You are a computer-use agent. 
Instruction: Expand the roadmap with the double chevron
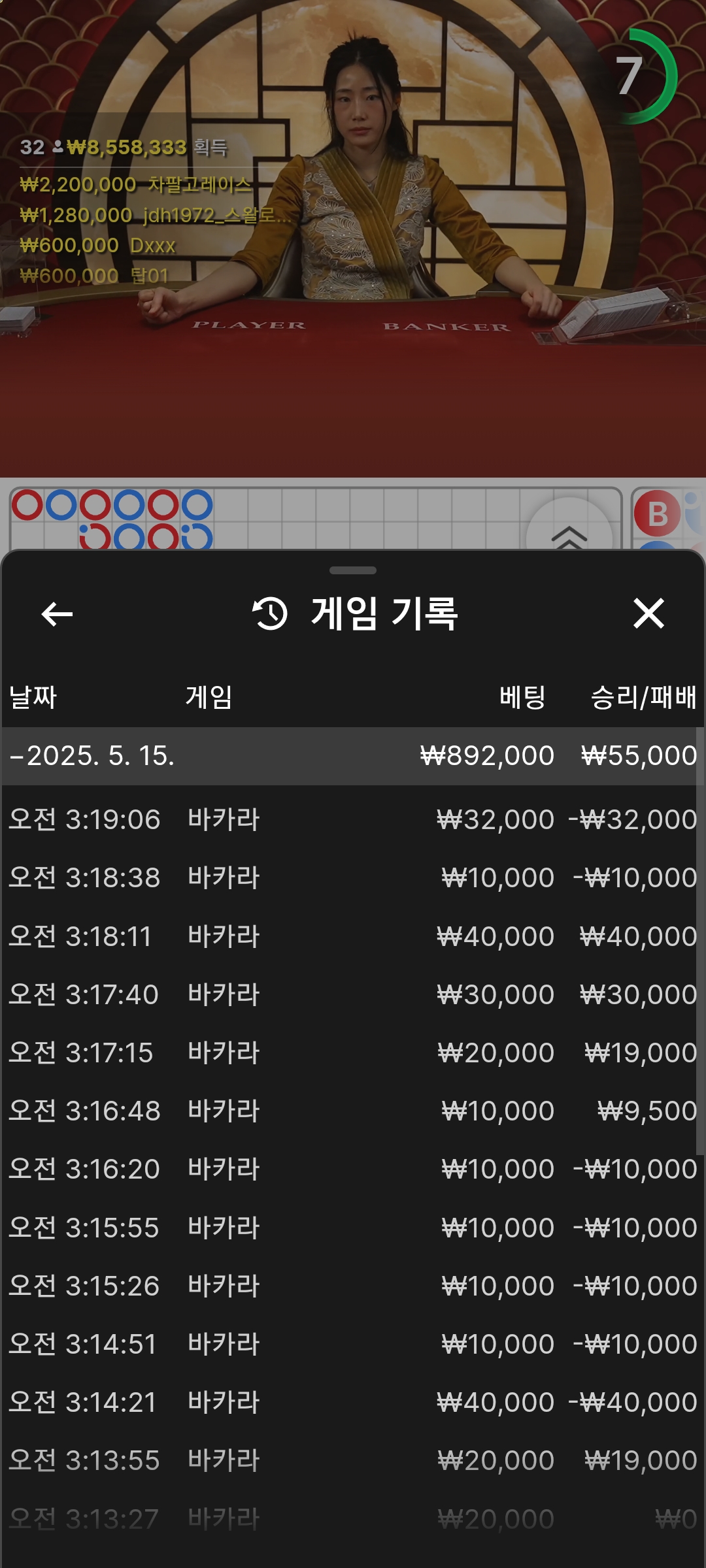tap(569, 532)
